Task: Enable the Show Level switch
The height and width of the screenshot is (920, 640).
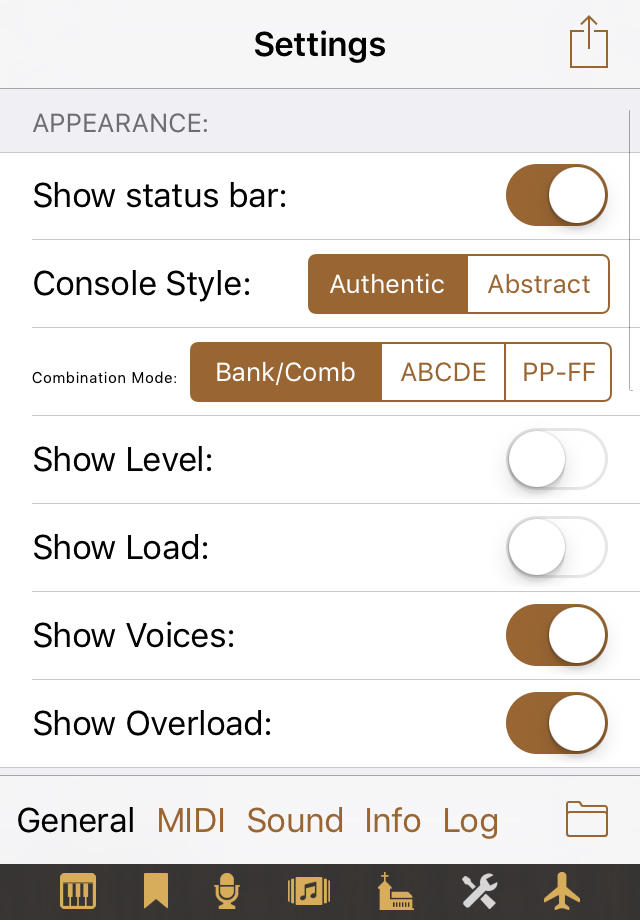Action: [557, 459]
